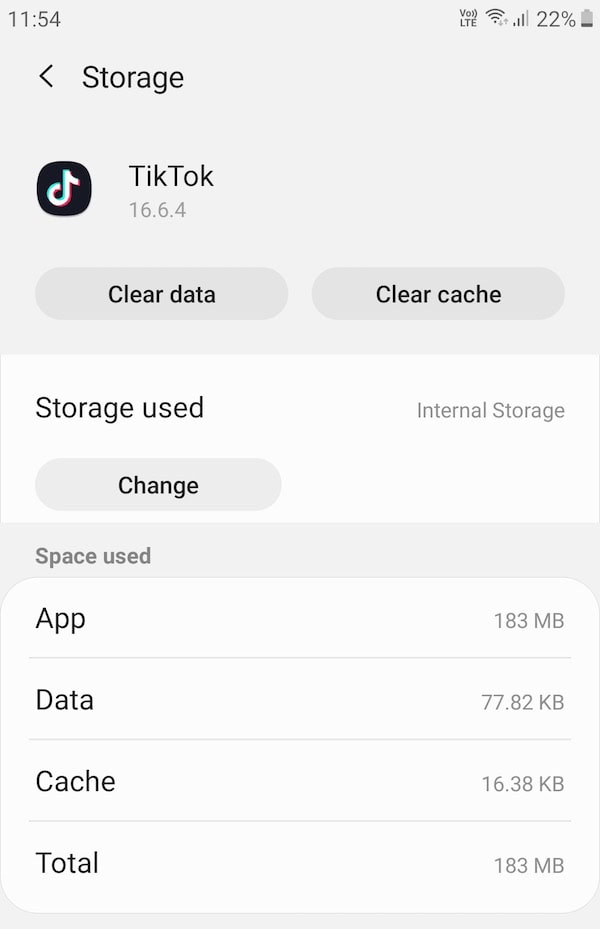The image size is (600, 929).
Task: Clear the TikTok cache
Action: click(x=438, y=294)
